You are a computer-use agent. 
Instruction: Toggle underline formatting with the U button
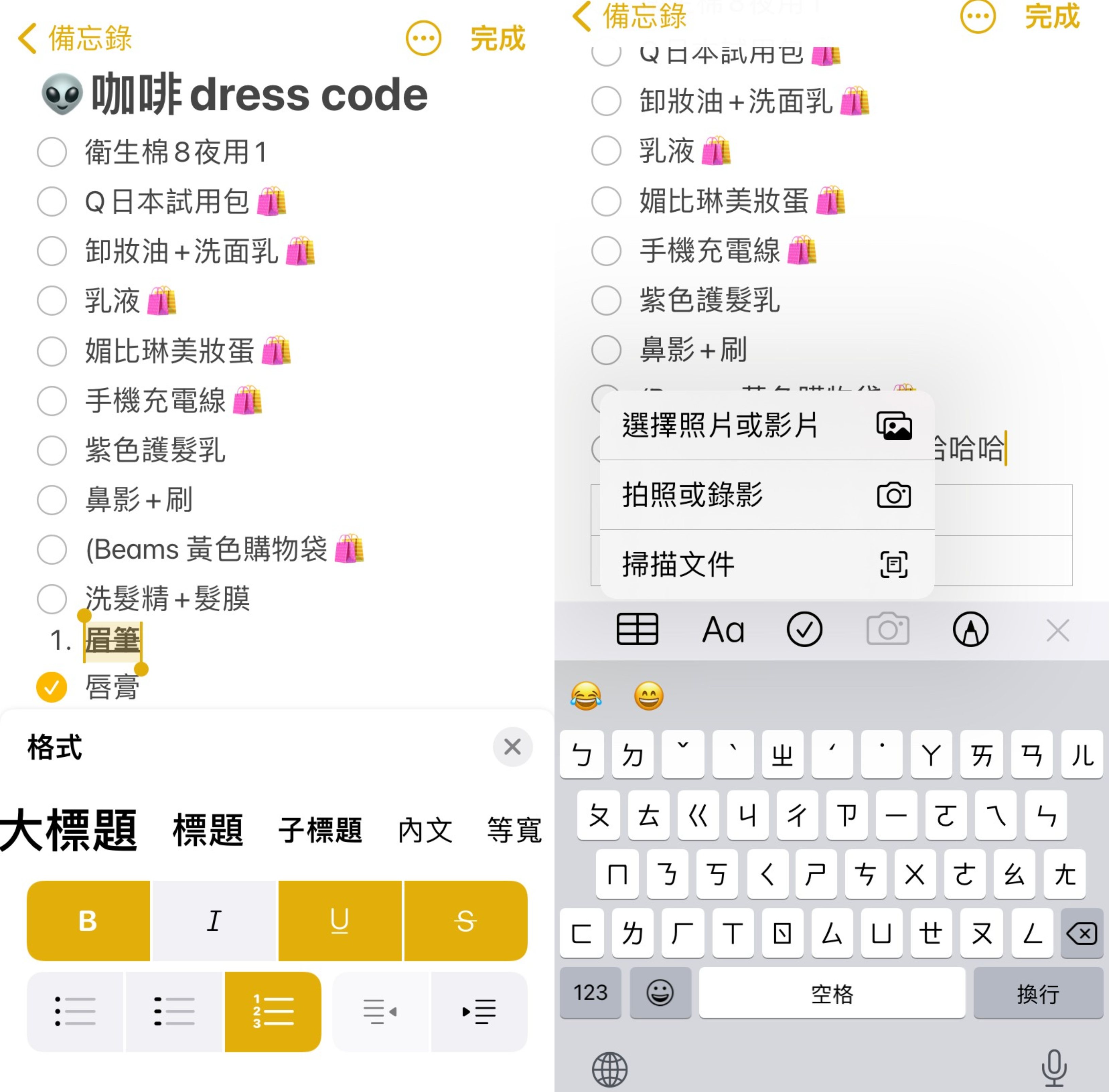pos(339,920)
